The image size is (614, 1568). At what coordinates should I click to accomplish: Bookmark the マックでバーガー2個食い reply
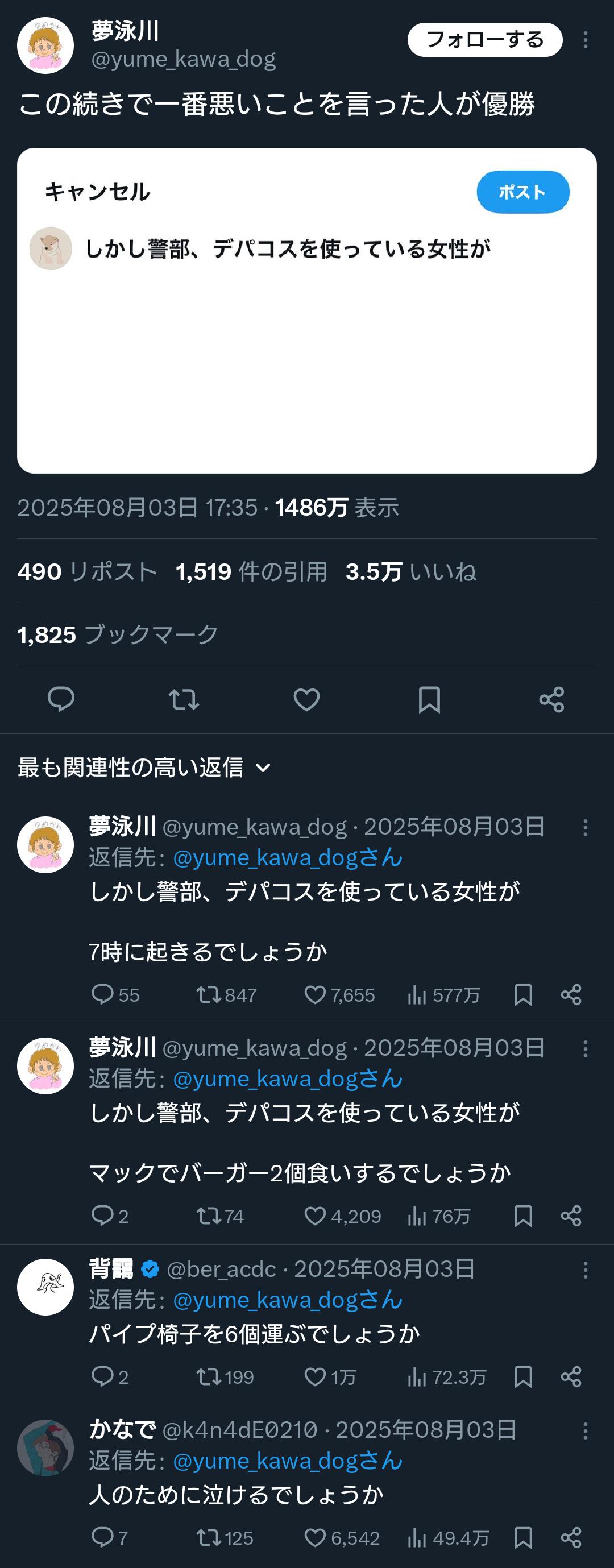coord(522,1216)
